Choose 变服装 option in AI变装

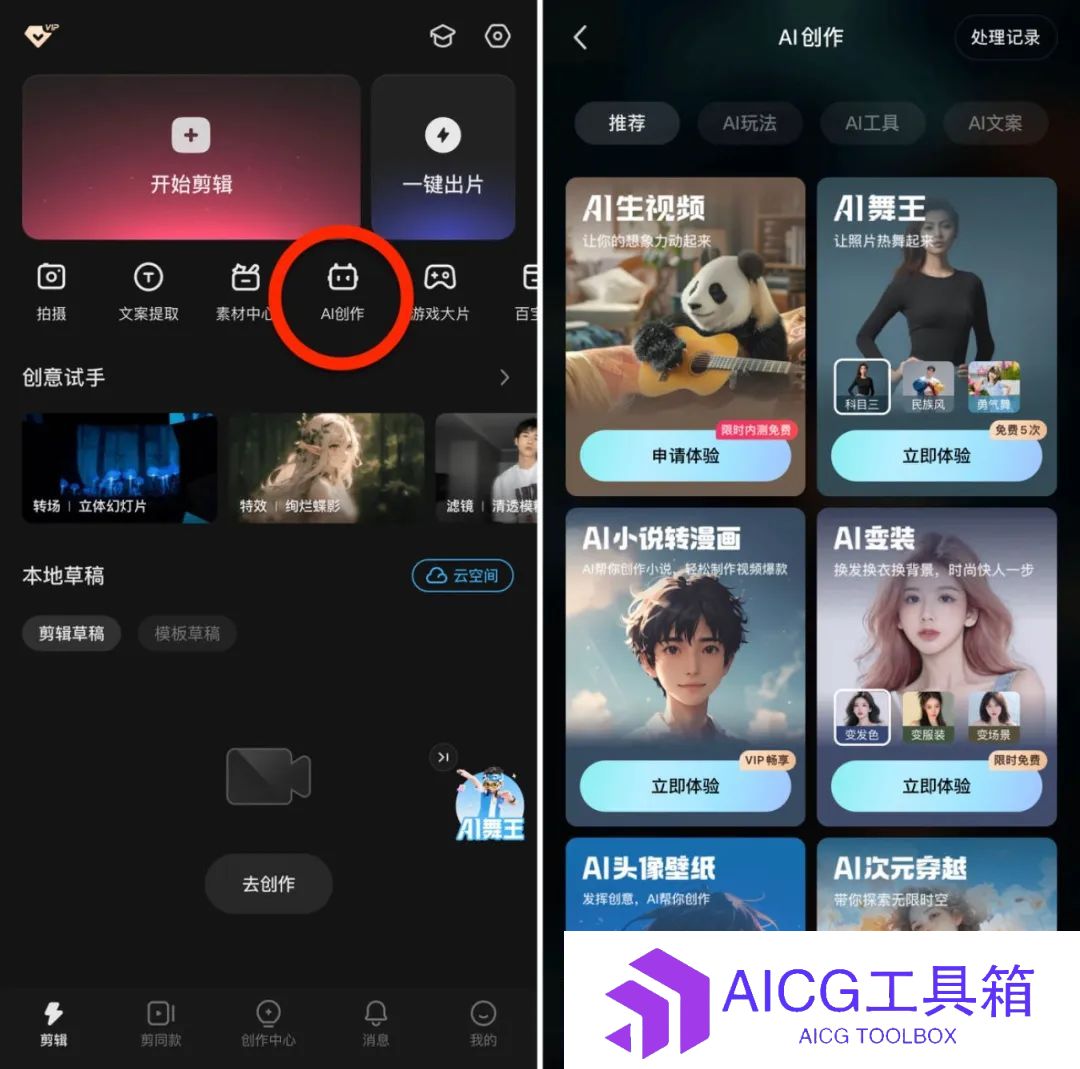pyautogui.click(x=928, y=716)
